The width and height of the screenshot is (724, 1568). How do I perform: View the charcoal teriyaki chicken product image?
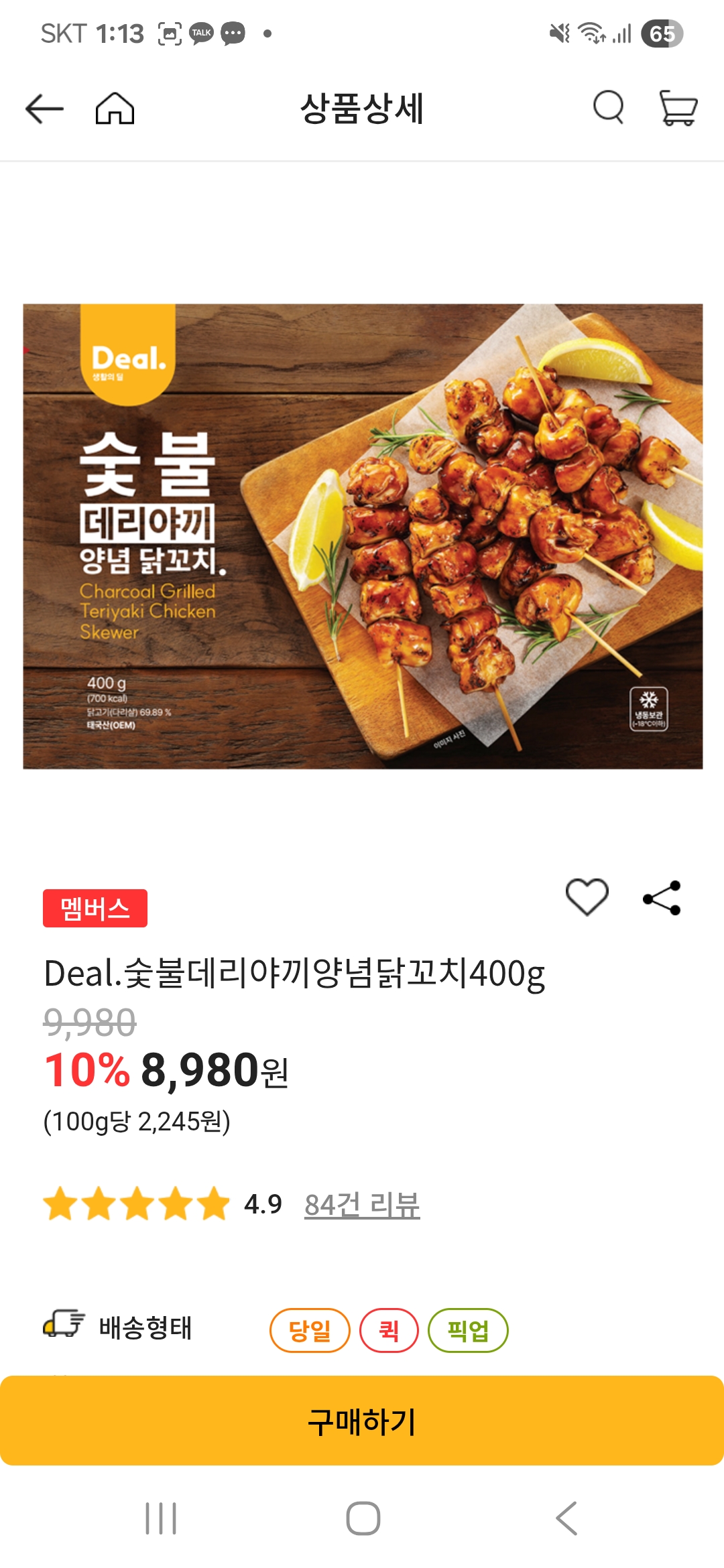coord(362,536)
